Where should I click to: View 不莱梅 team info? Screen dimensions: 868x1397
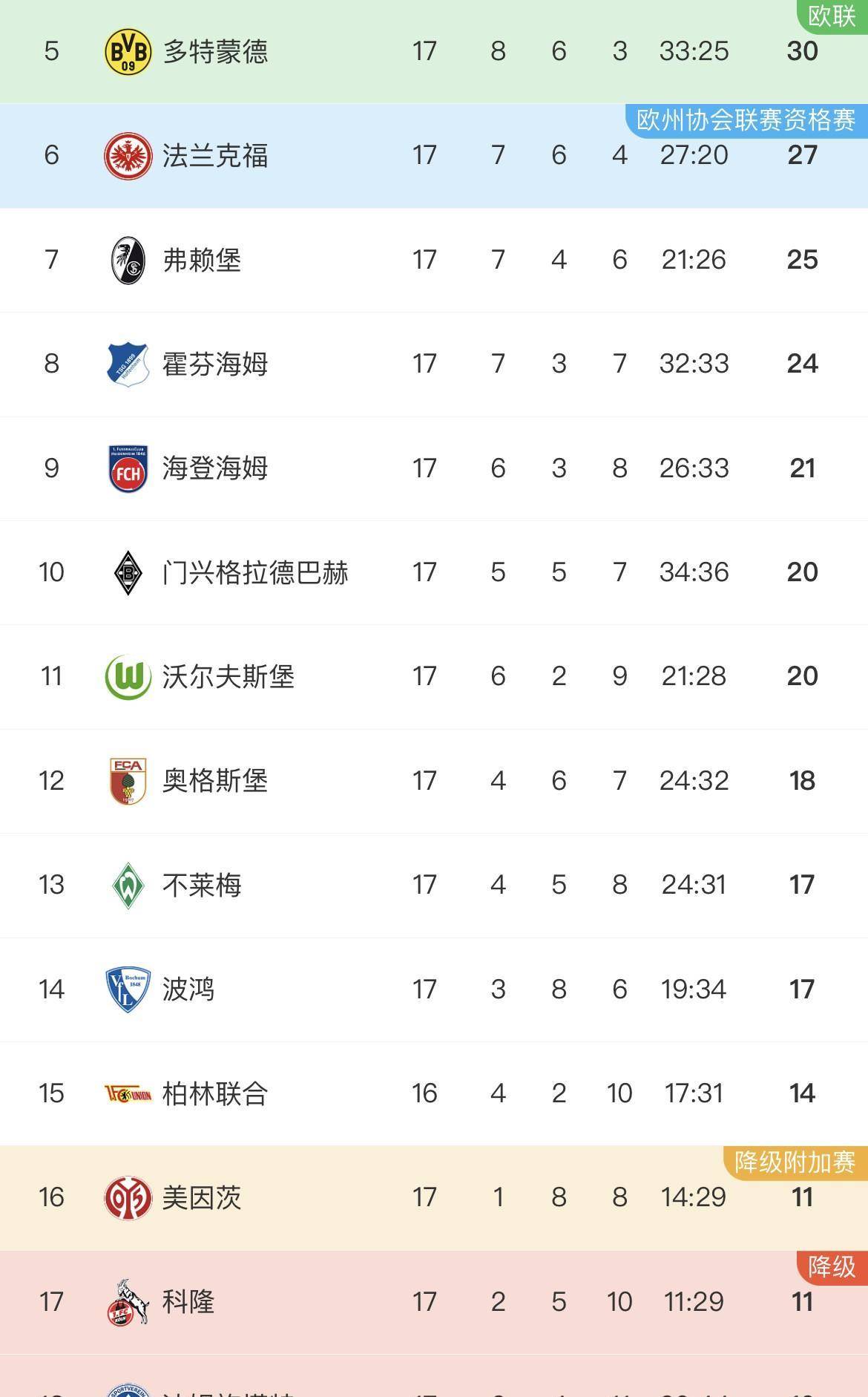(x=202, y=885)
